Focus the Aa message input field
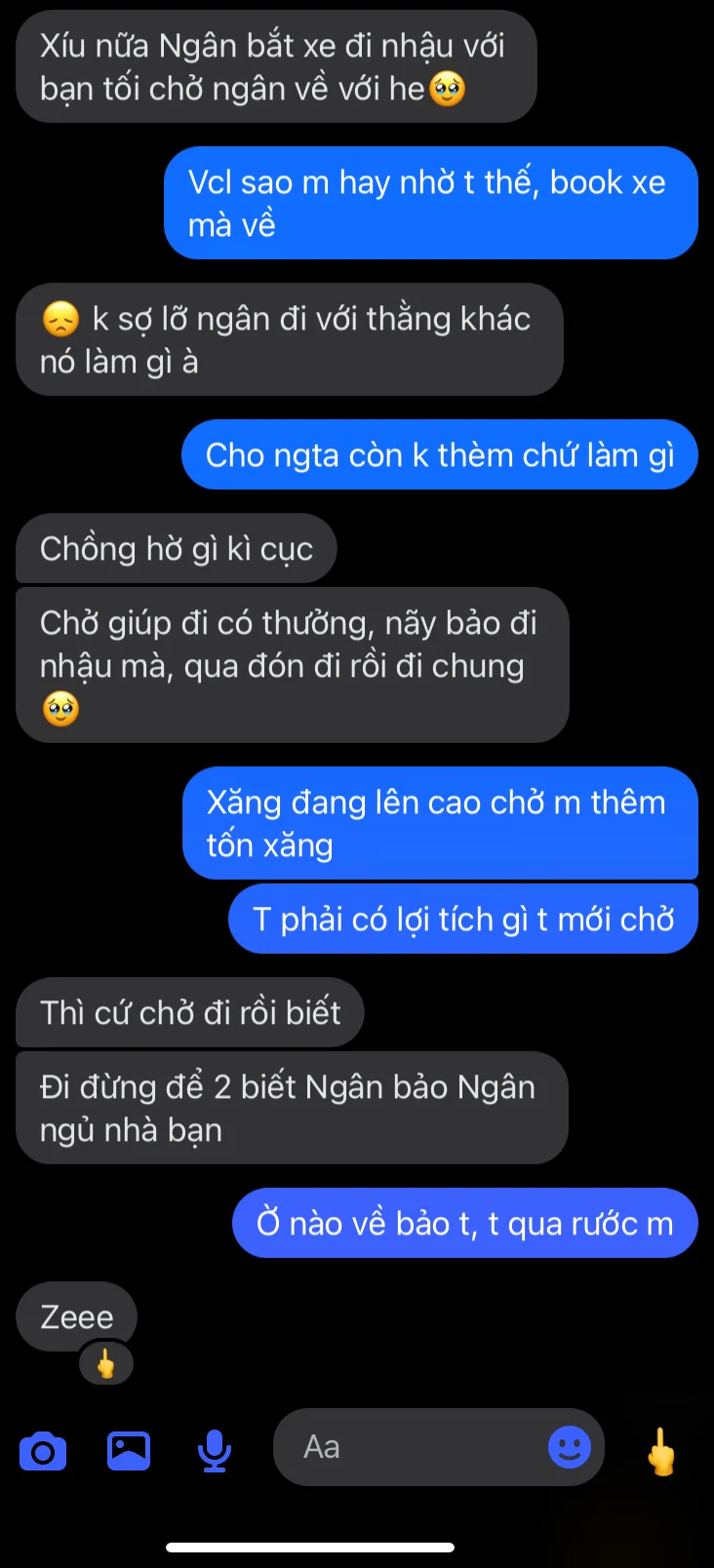714x1568 pixels. point(410,1447)
